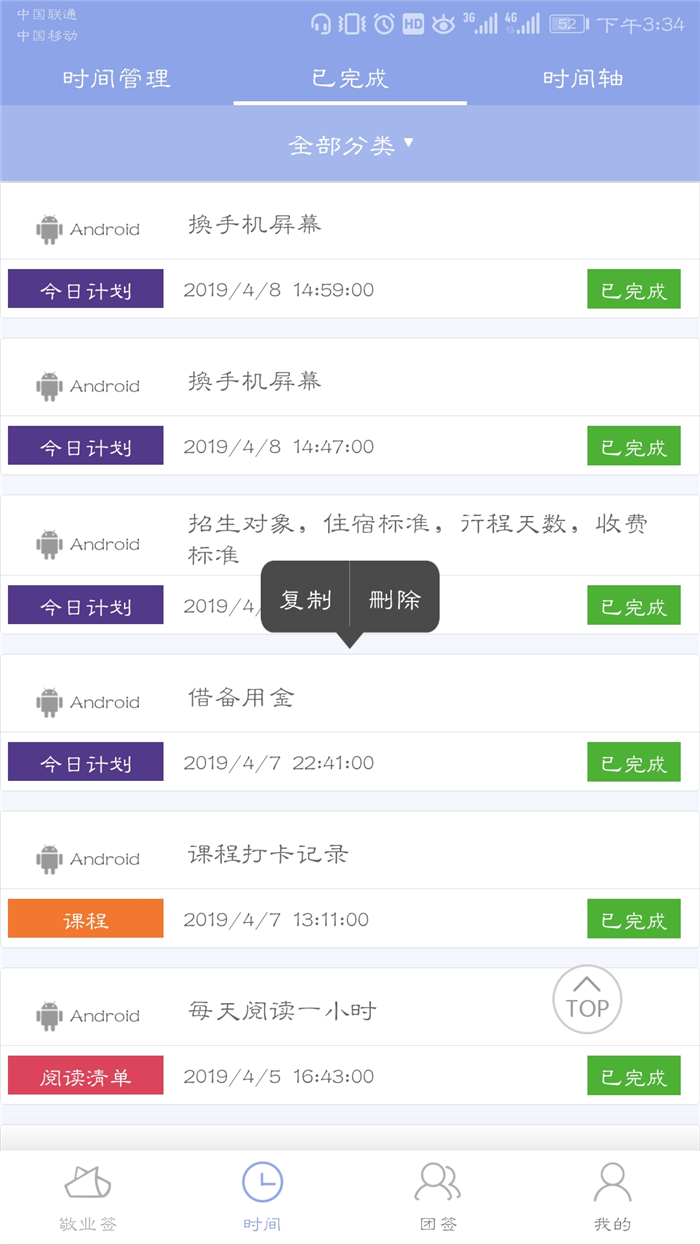Tap the 时间 bottom tab
Viewport: 700px width, 1244px height.
pos(263,1197)
